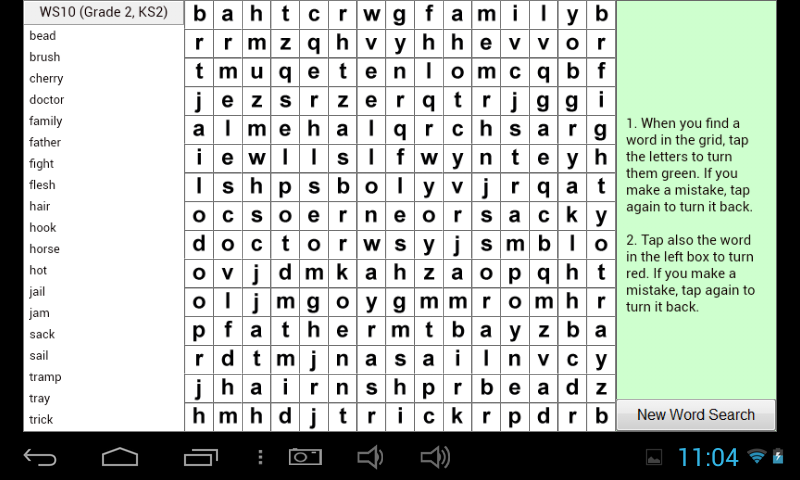Select 'sack' in the word list

pos(42,335)
